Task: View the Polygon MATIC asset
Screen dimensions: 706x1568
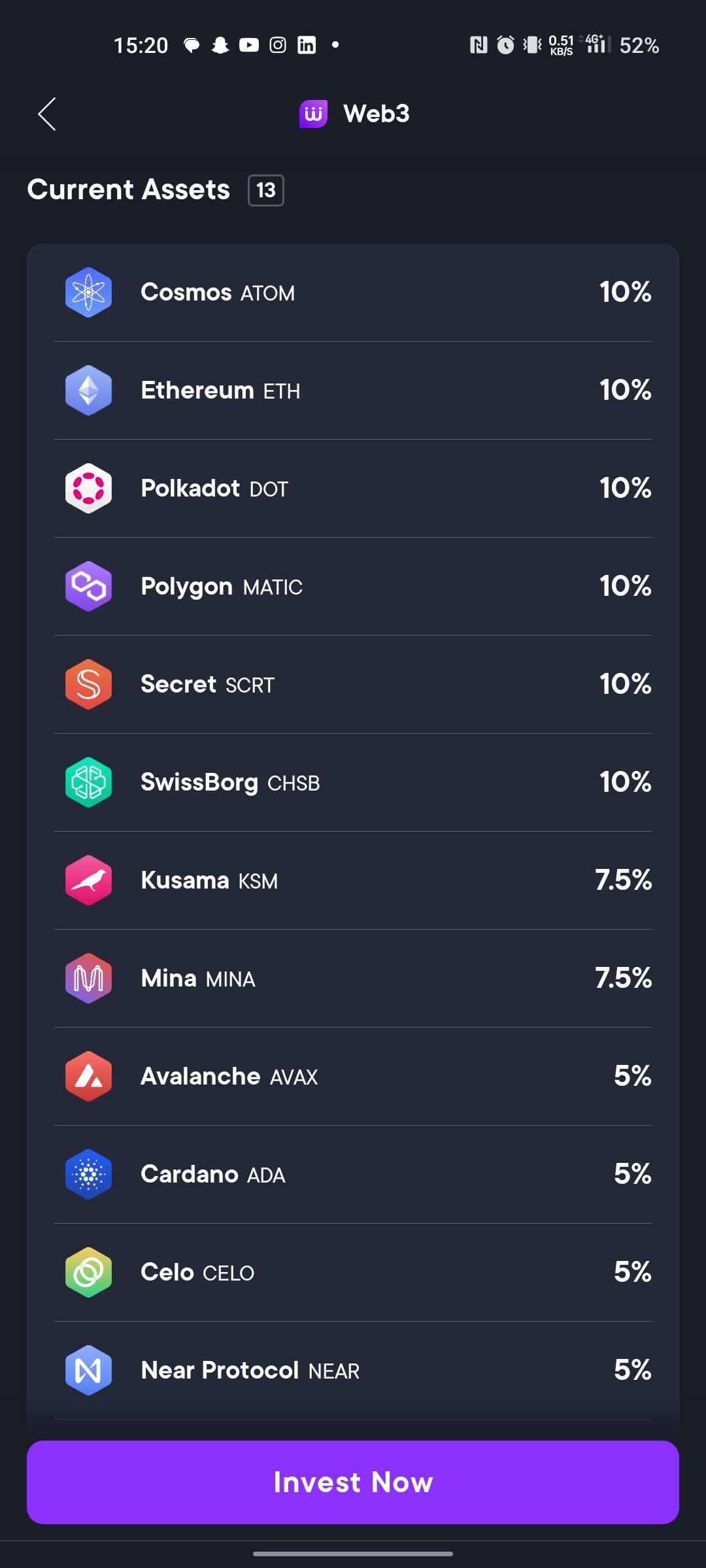Action: (x=353, y=587)
